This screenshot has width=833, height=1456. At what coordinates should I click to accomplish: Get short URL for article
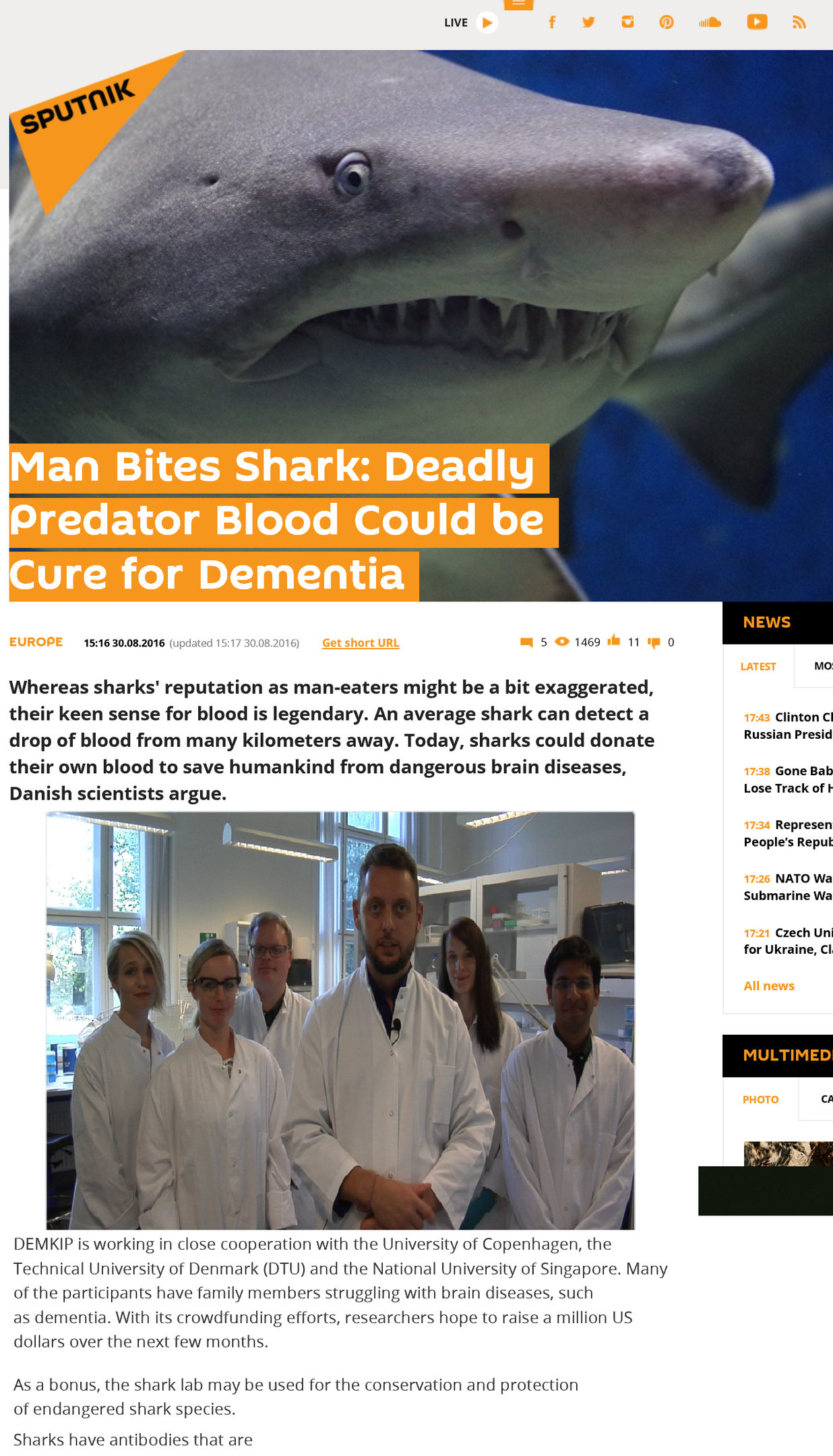click(x=361, y=642)
